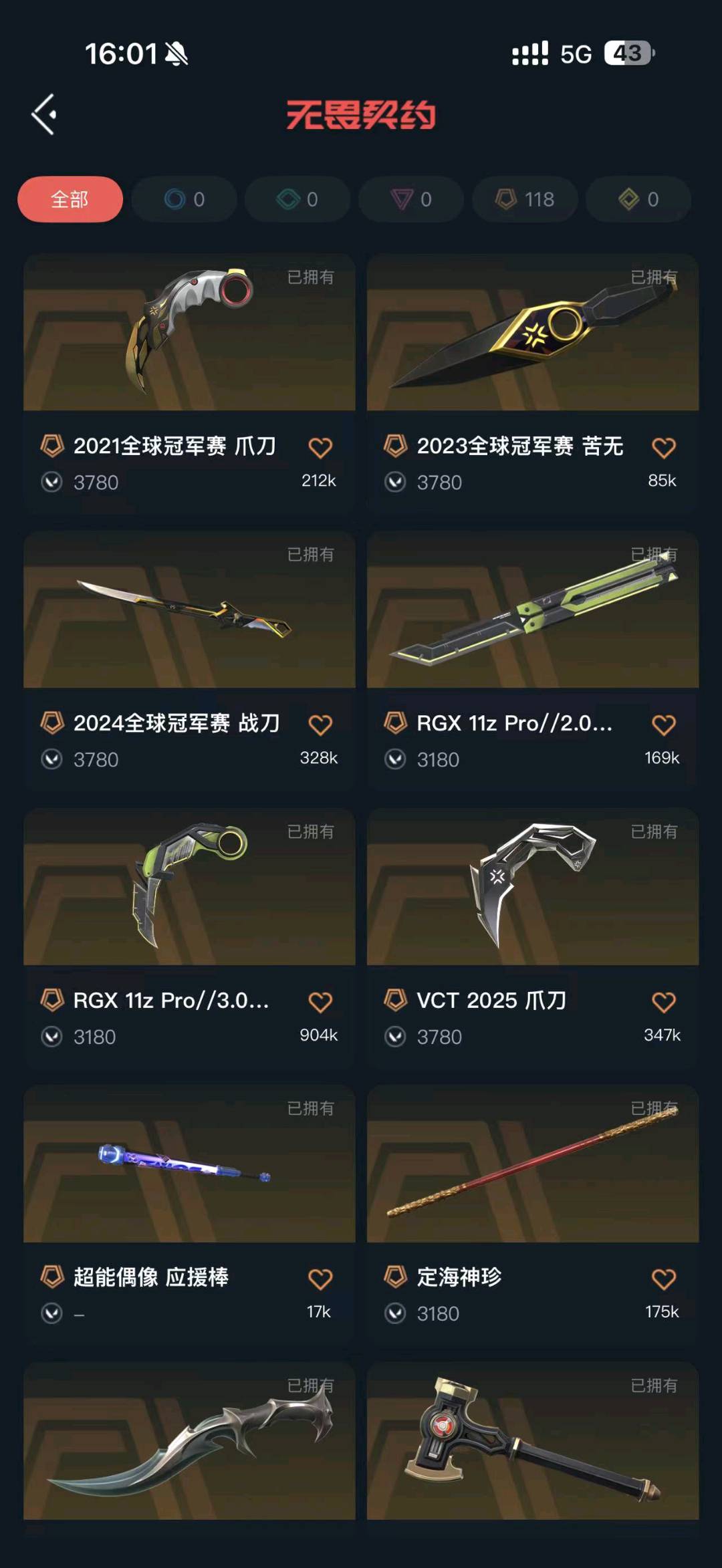Open the 超能偶像 应援棒 card
The height and width of the screenshot is (1568, 722).
tap(189, 1164)
